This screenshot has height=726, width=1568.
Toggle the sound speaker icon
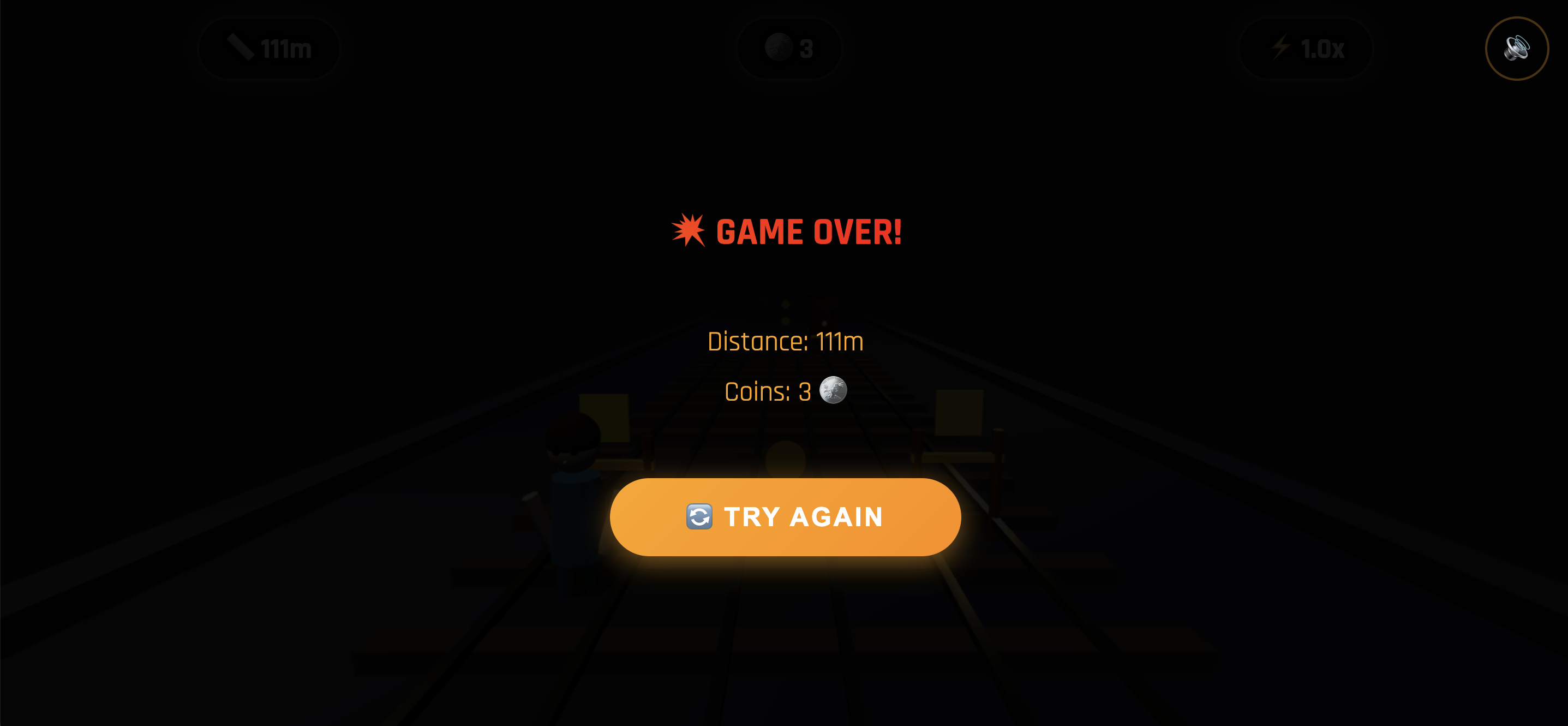(x=1516, y=48)
